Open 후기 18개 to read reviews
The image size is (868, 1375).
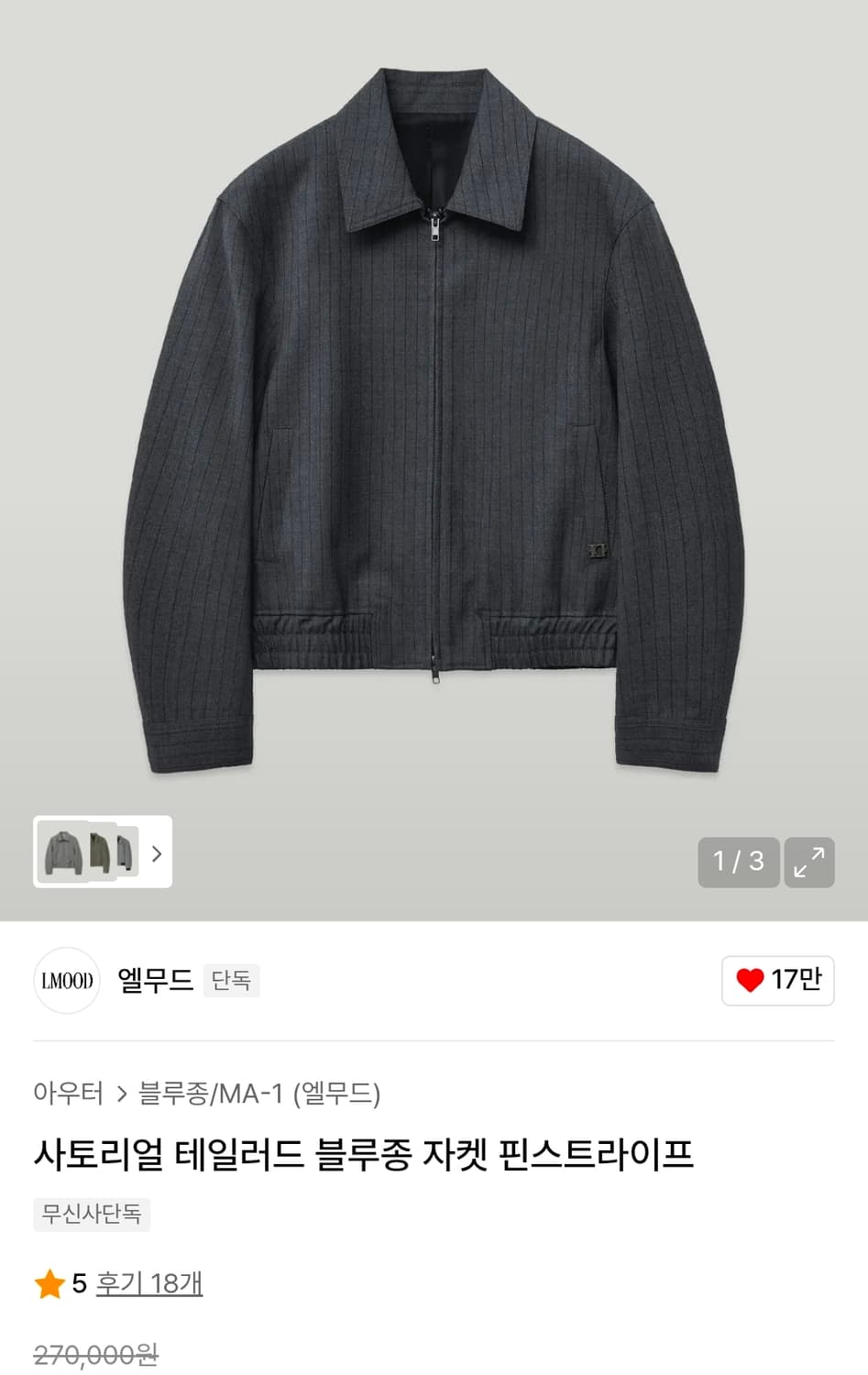tap(150, 1284)
